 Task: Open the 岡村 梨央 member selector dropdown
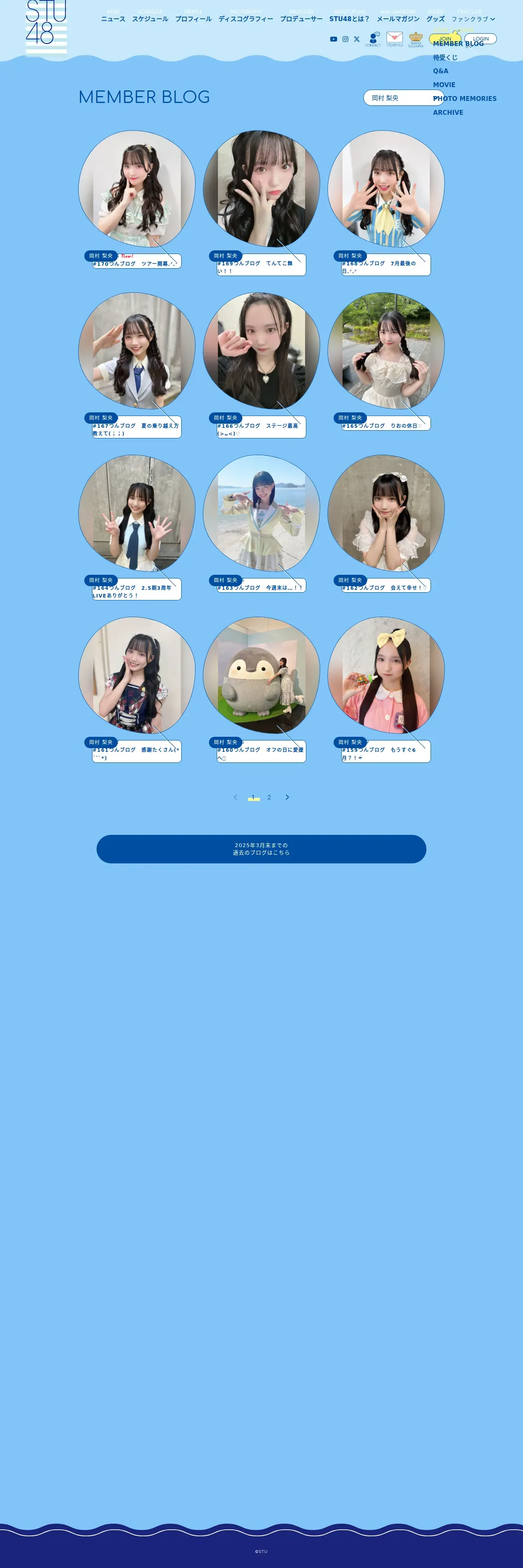[404, 98]
